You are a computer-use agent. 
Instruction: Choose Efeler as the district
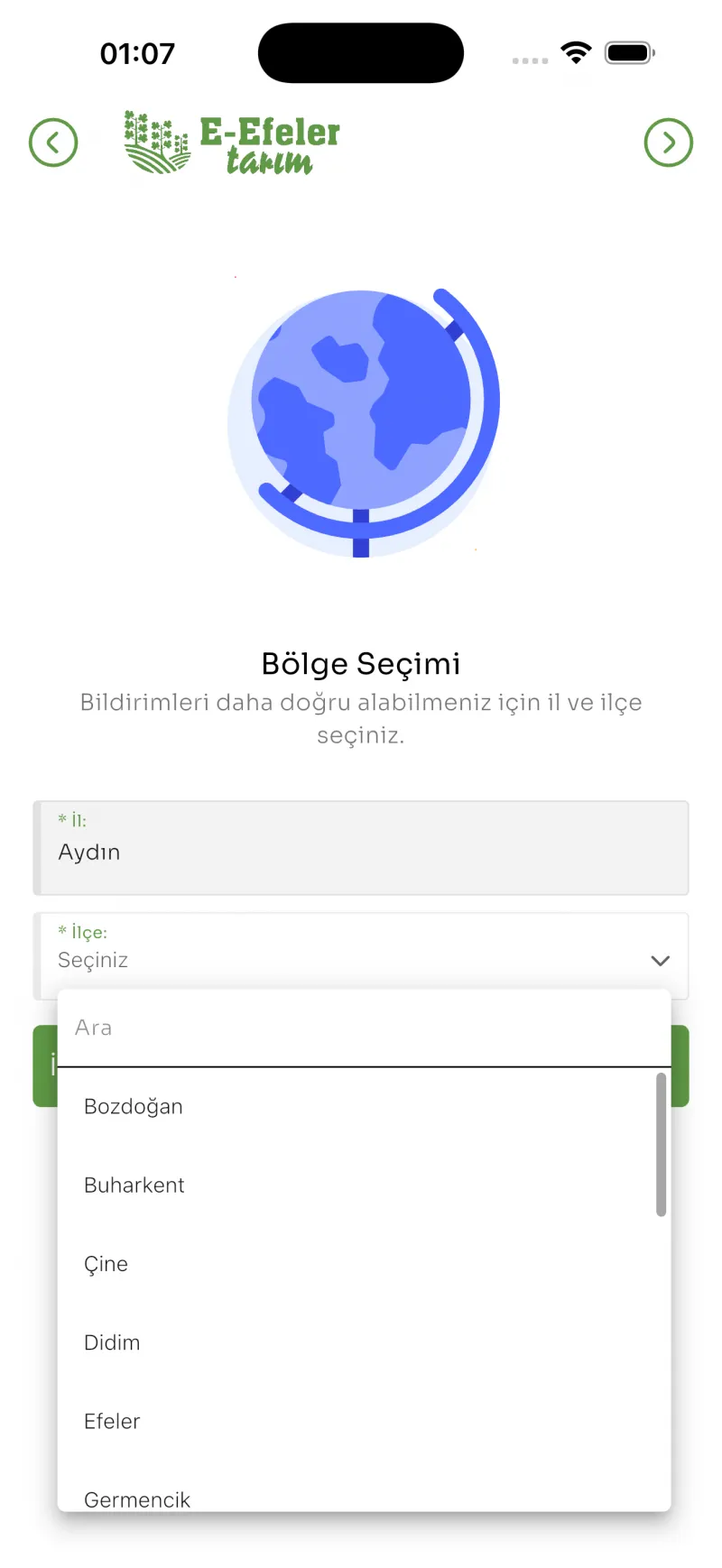pos(112,1422)
